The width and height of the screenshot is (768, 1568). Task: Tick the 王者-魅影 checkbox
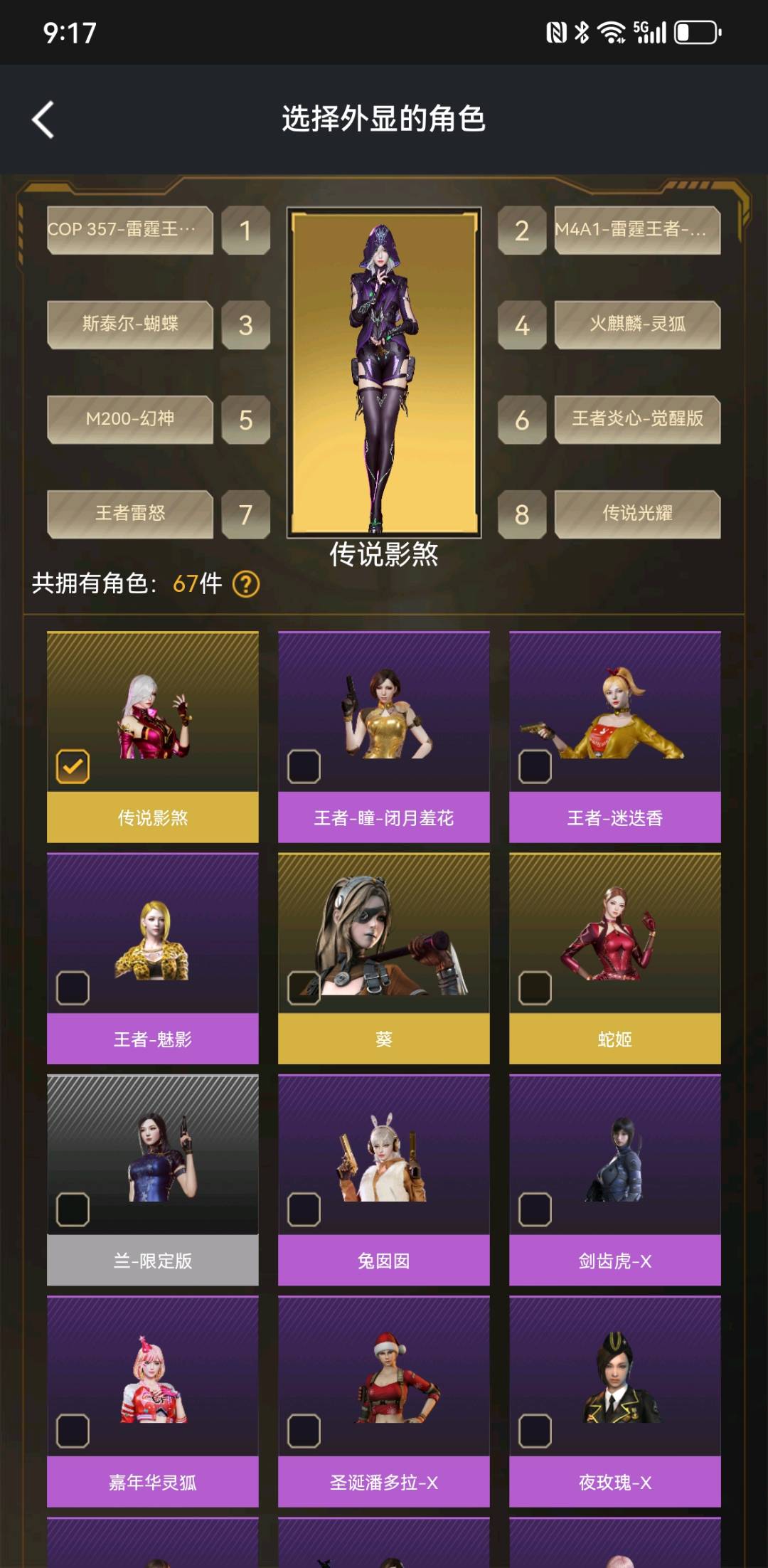(73, 987)
